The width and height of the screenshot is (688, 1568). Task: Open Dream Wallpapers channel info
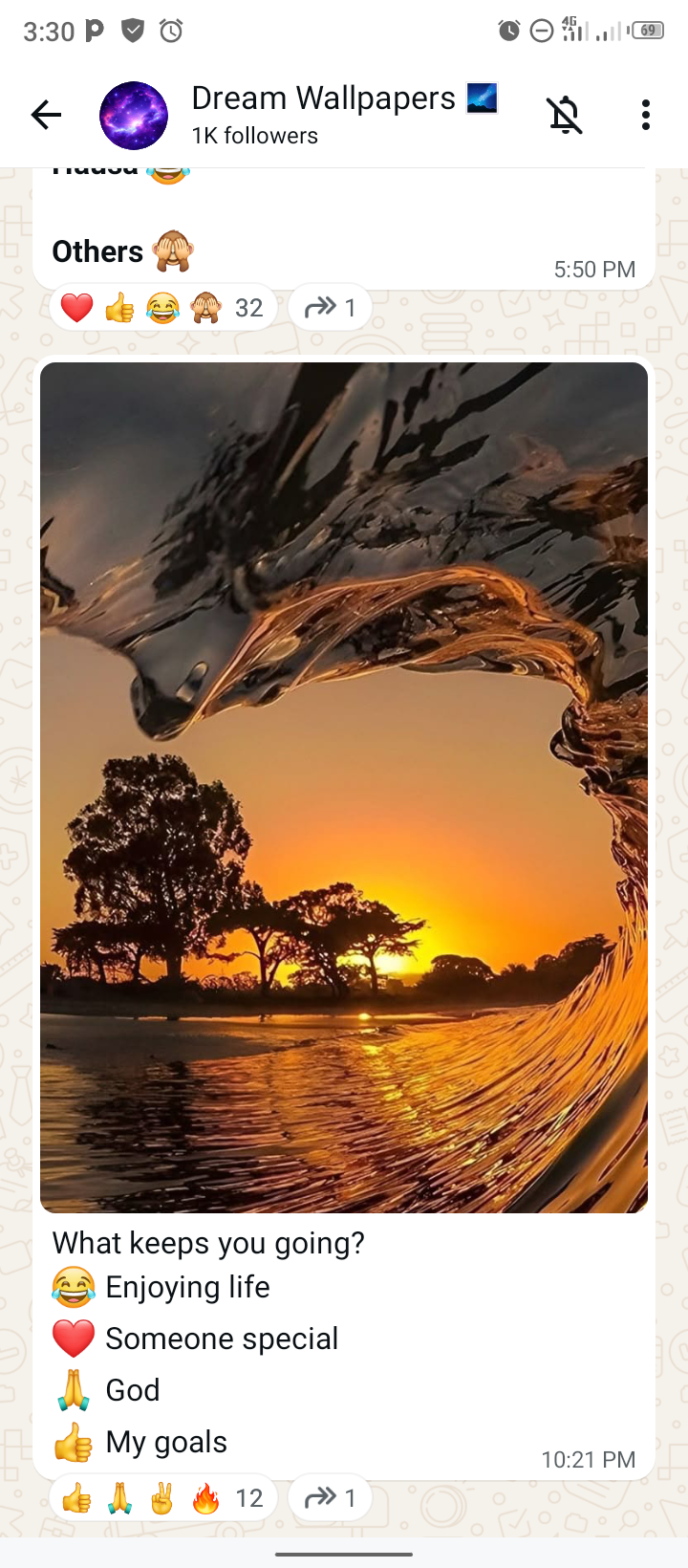[x=323, y=115]
